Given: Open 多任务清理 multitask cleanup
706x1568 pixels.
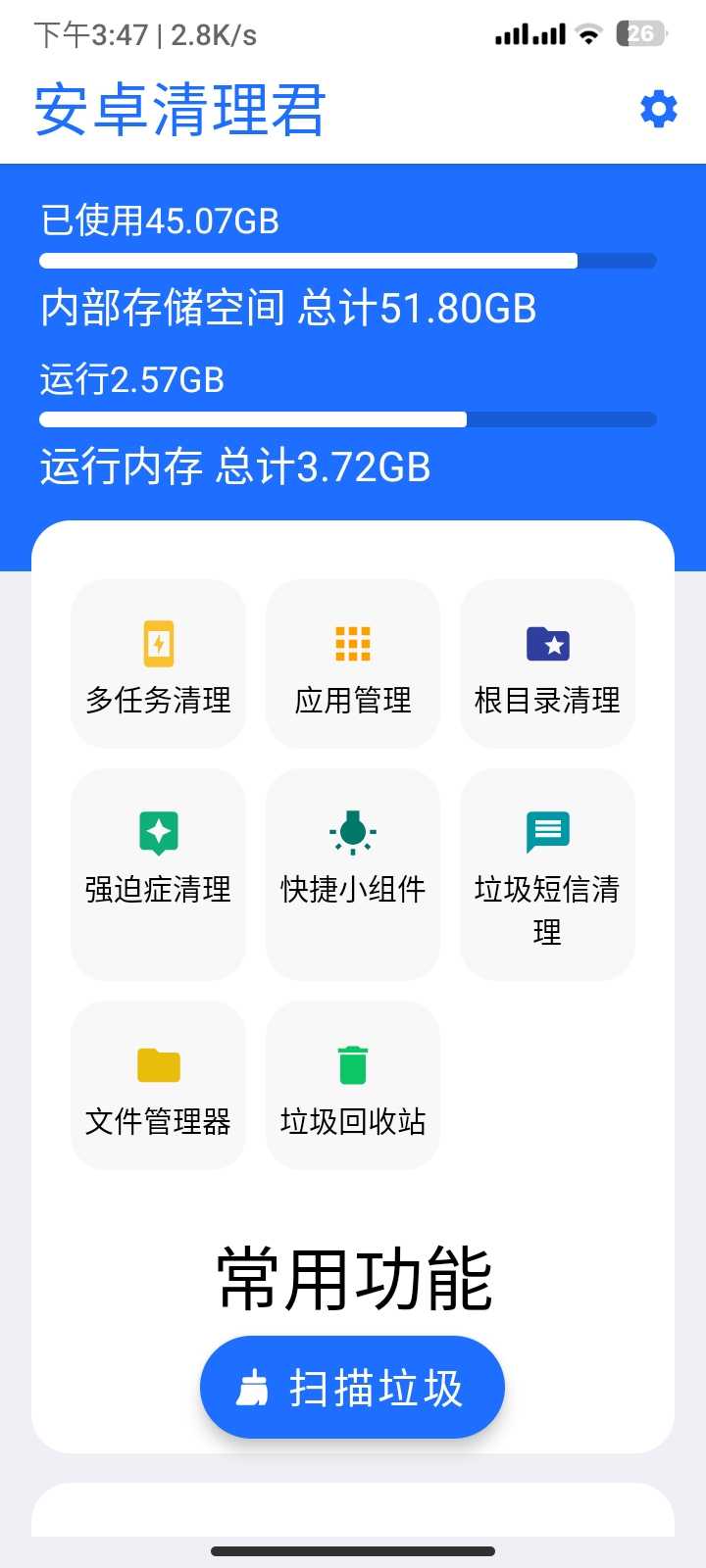Looking at the screenshot, I should coord(158,664).
